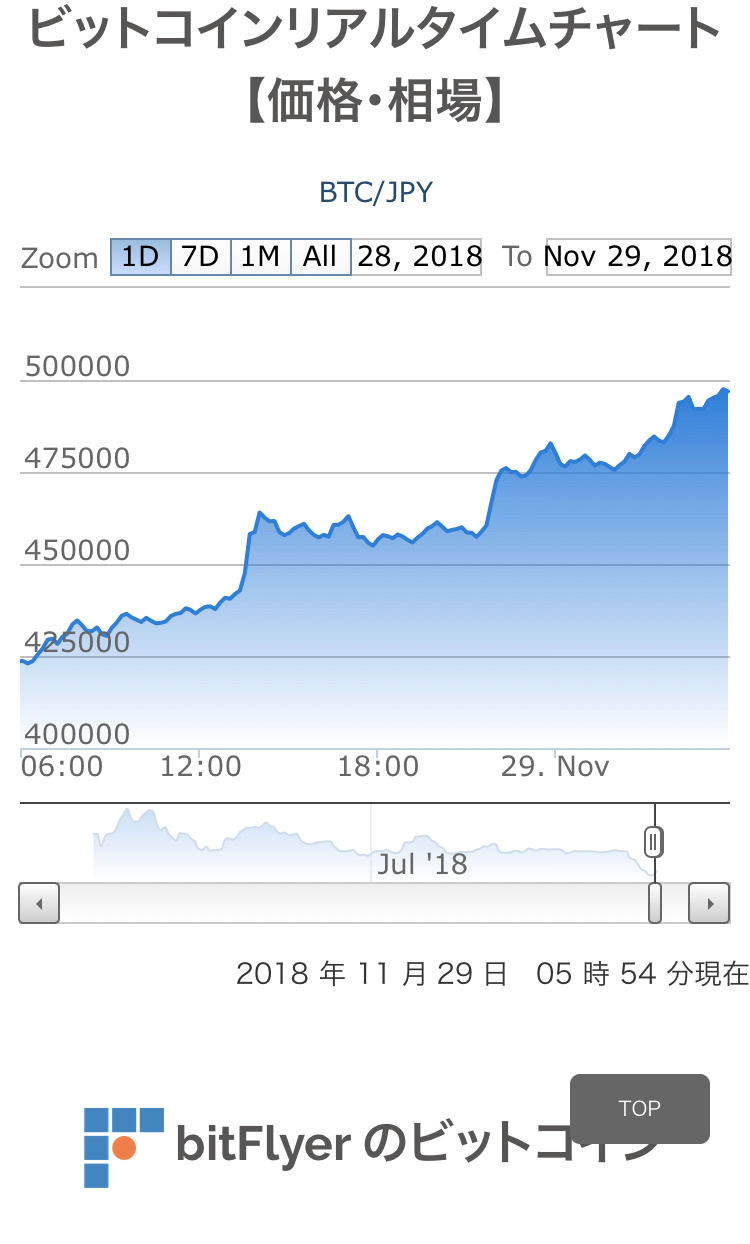The height and width of the screenshot is (1244, 750).
Task: Jump back to TOP of page
Action: pyautogui.click(x=639, y=1108)
